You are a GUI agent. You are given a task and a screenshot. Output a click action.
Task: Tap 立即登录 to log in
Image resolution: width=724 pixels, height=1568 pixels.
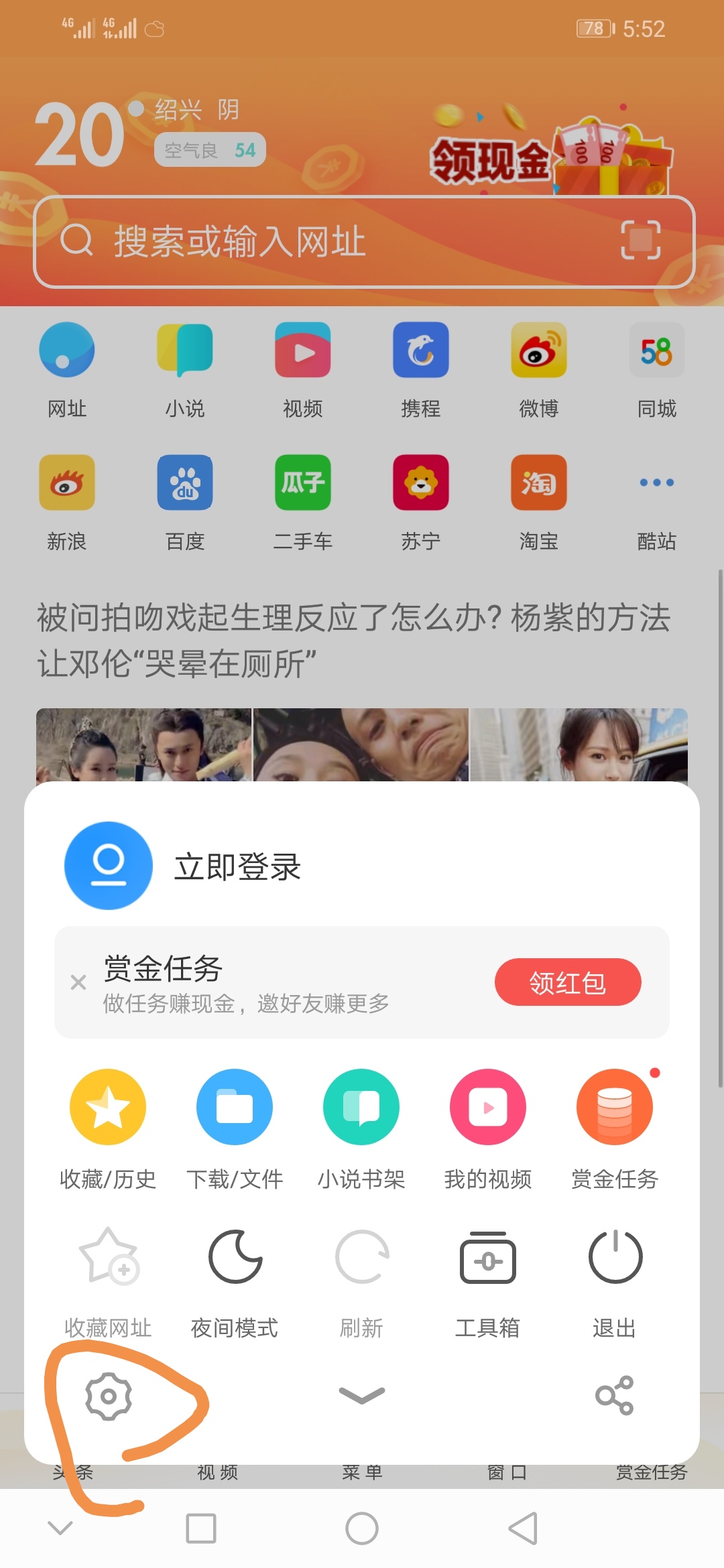238,865
